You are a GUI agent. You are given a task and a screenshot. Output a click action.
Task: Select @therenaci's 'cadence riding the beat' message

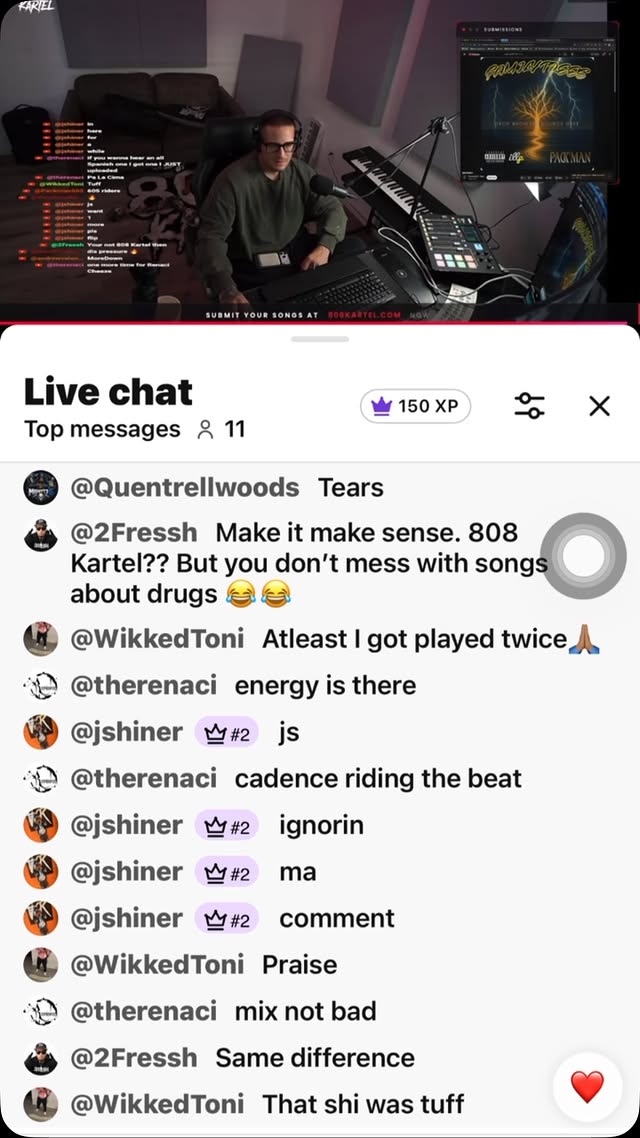pyautogui.click(x=320, y=779)
